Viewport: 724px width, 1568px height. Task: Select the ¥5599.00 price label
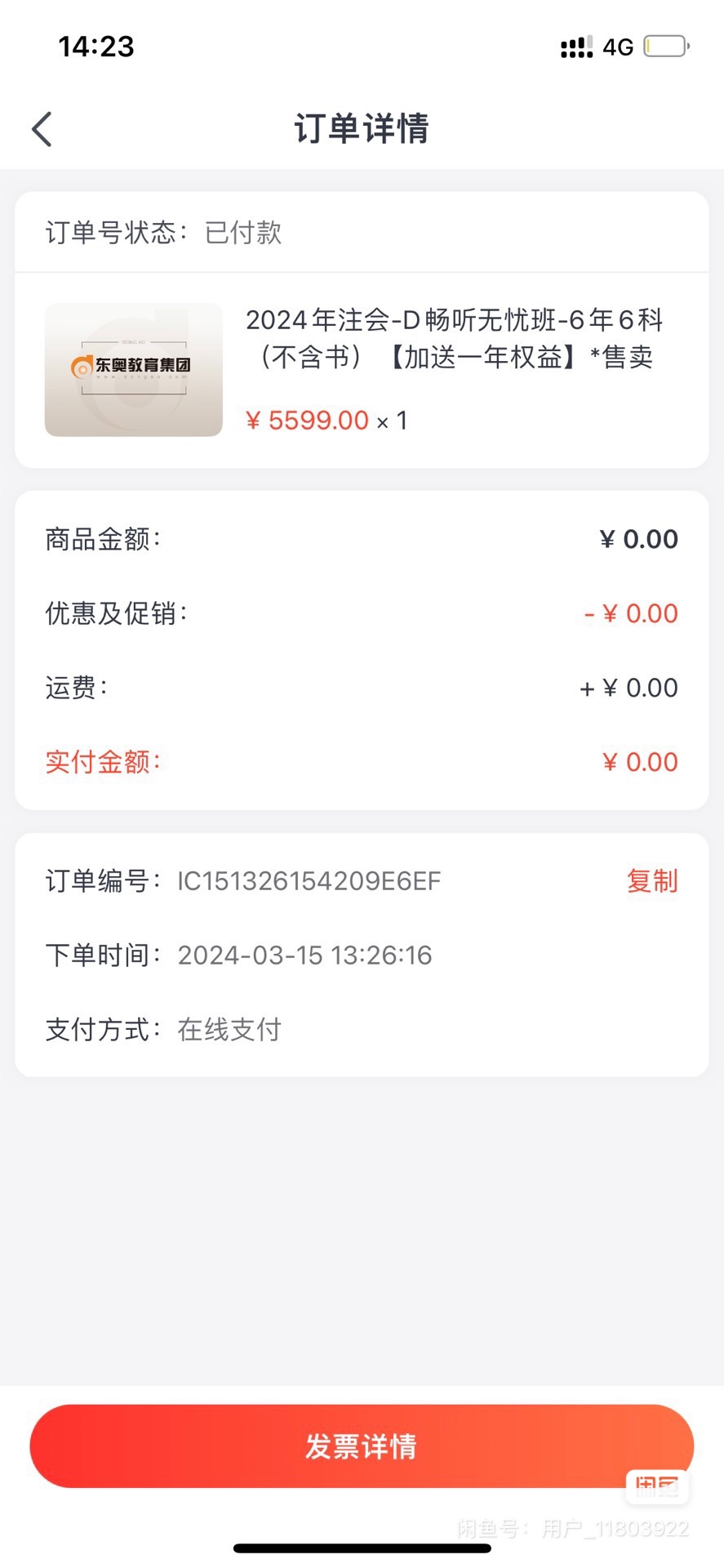(306, 420)
